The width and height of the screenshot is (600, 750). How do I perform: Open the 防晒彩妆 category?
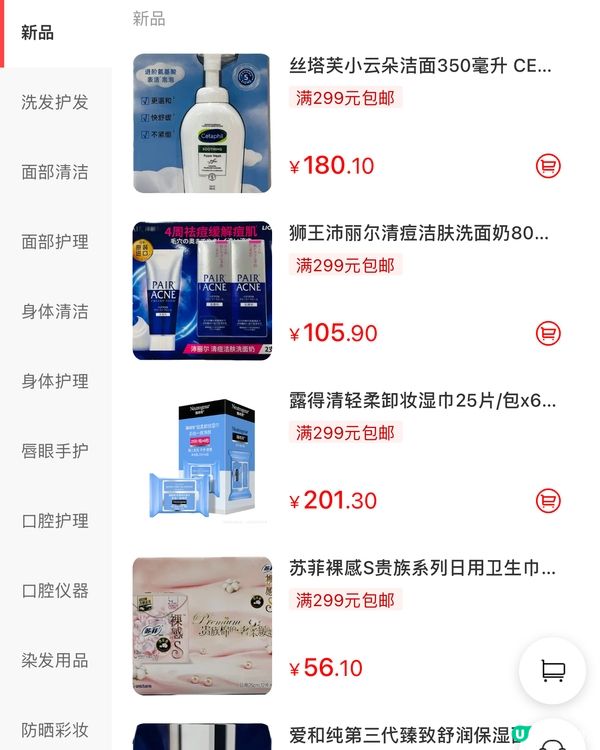tap(55, 730)
